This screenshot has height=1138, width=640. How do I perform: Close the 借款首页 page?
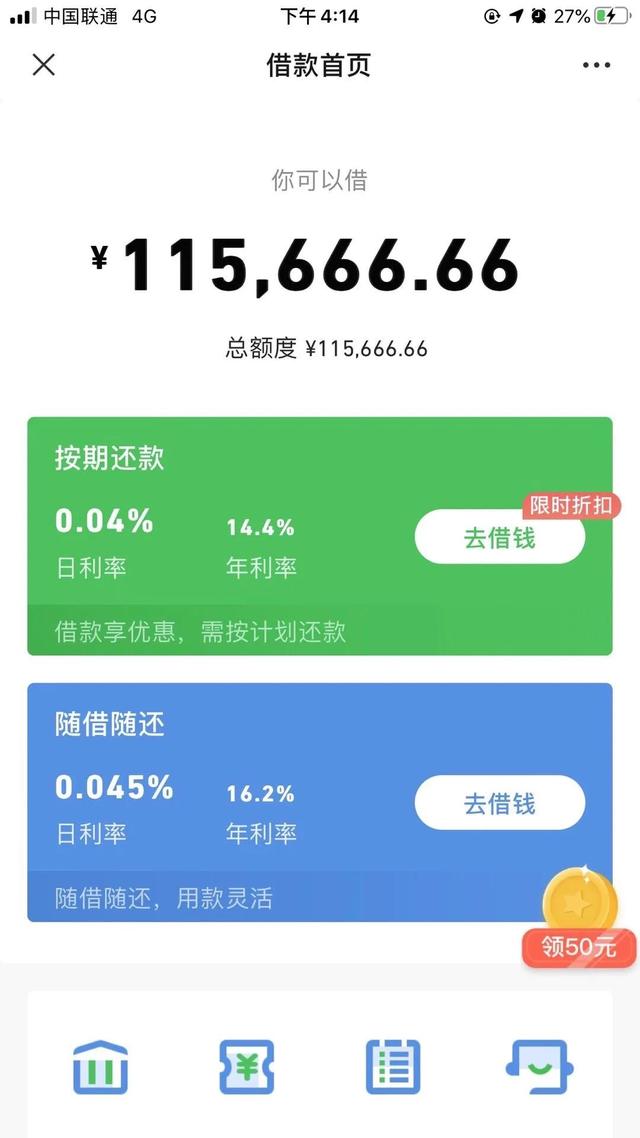coord(44,65)
